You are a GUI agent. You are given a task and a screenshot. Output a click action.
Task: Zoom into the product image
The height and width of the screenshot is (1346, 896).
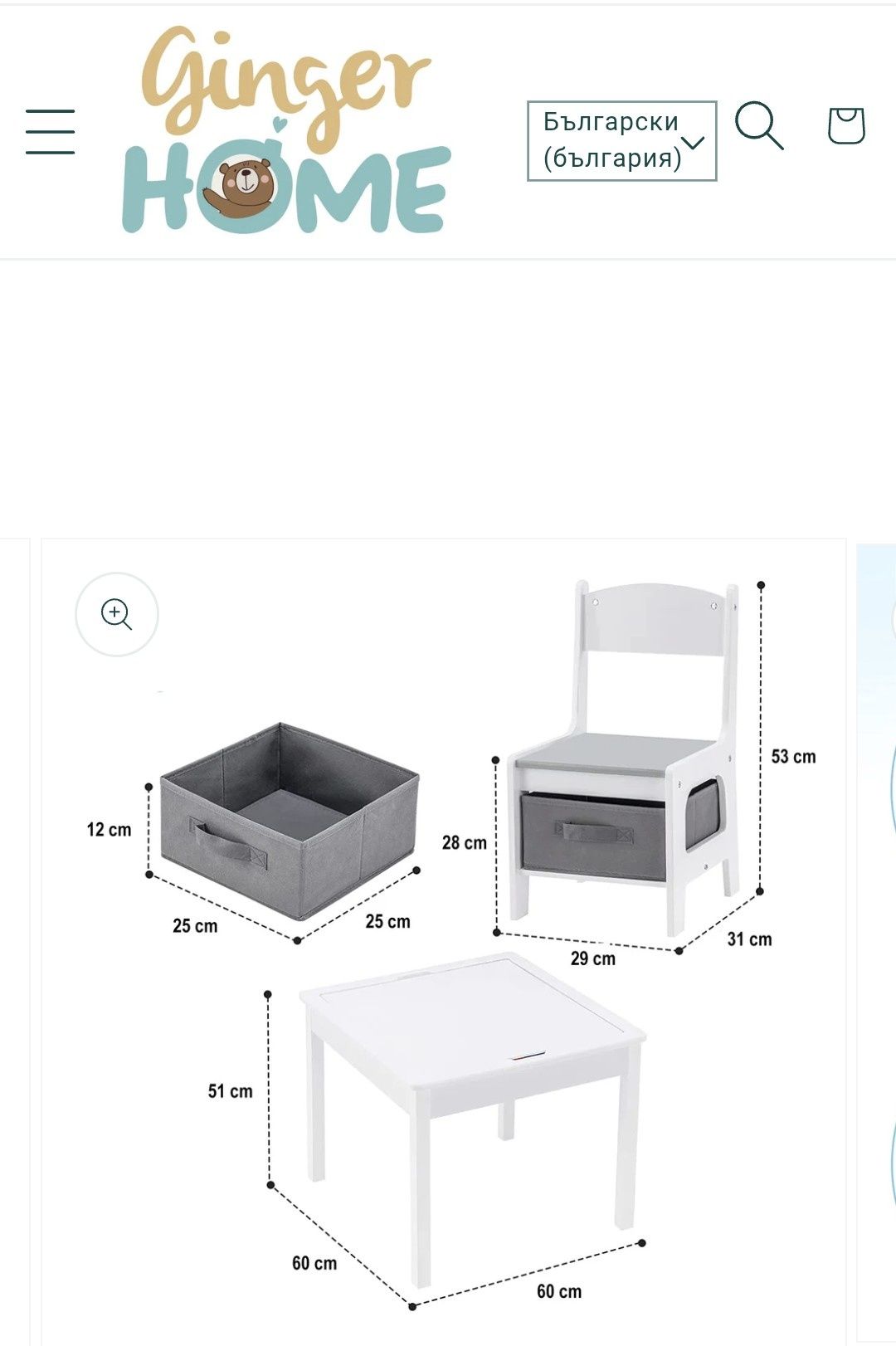coord(117,615)
